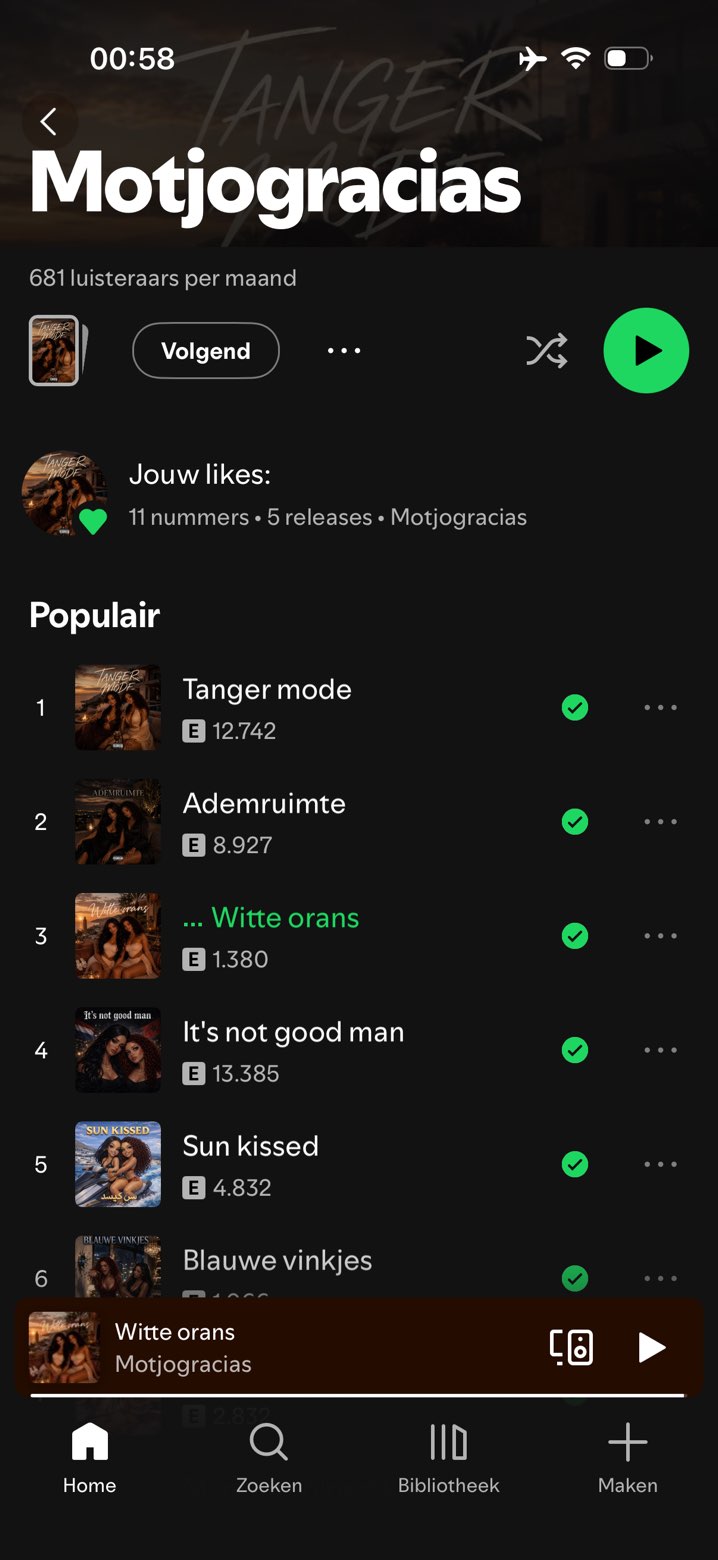Image resolution: width=718 pixels, height=1560 pixels.
Task: Remove Witte orans from liked songs
Action: tap(575, 936)
